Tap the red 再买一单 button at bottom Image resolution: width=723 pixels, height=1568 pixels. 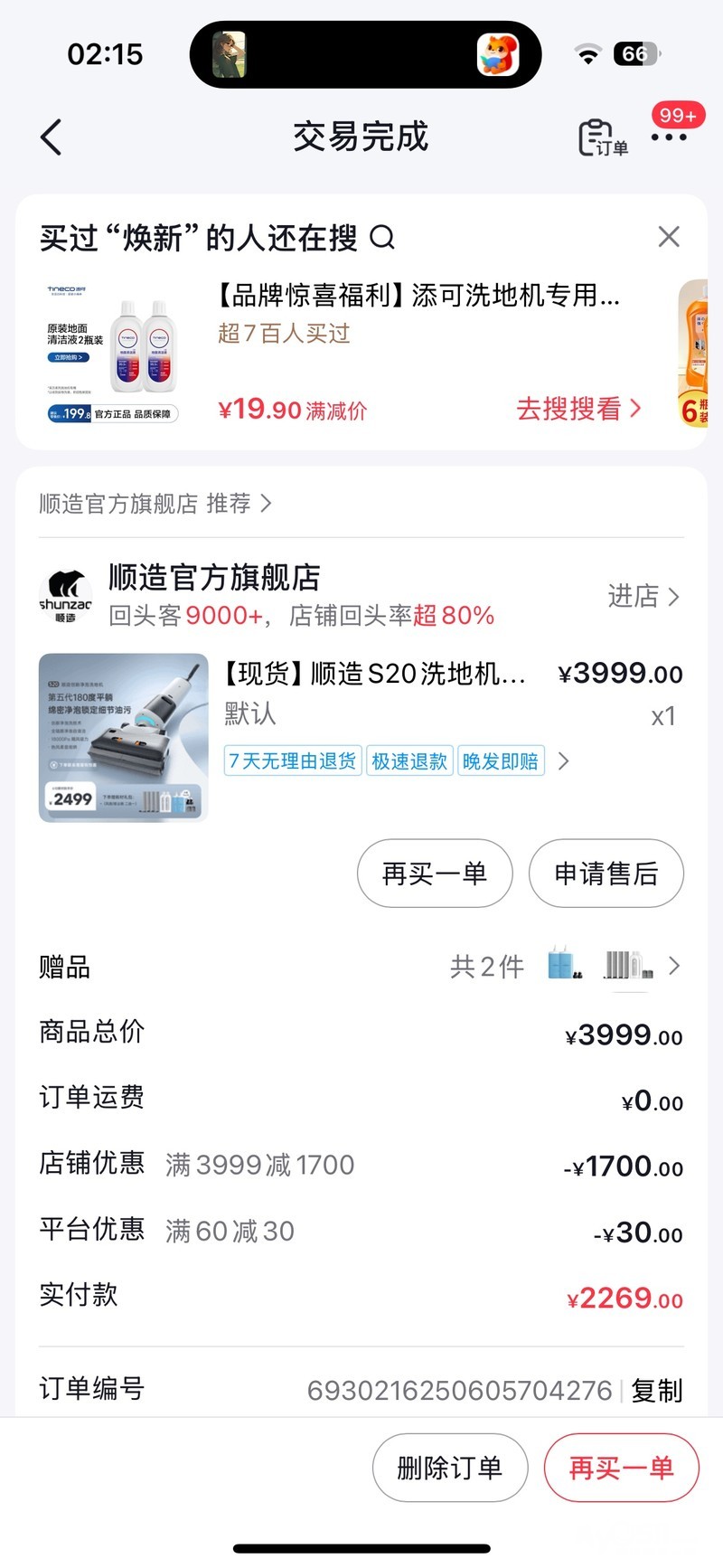point(621,1468)
